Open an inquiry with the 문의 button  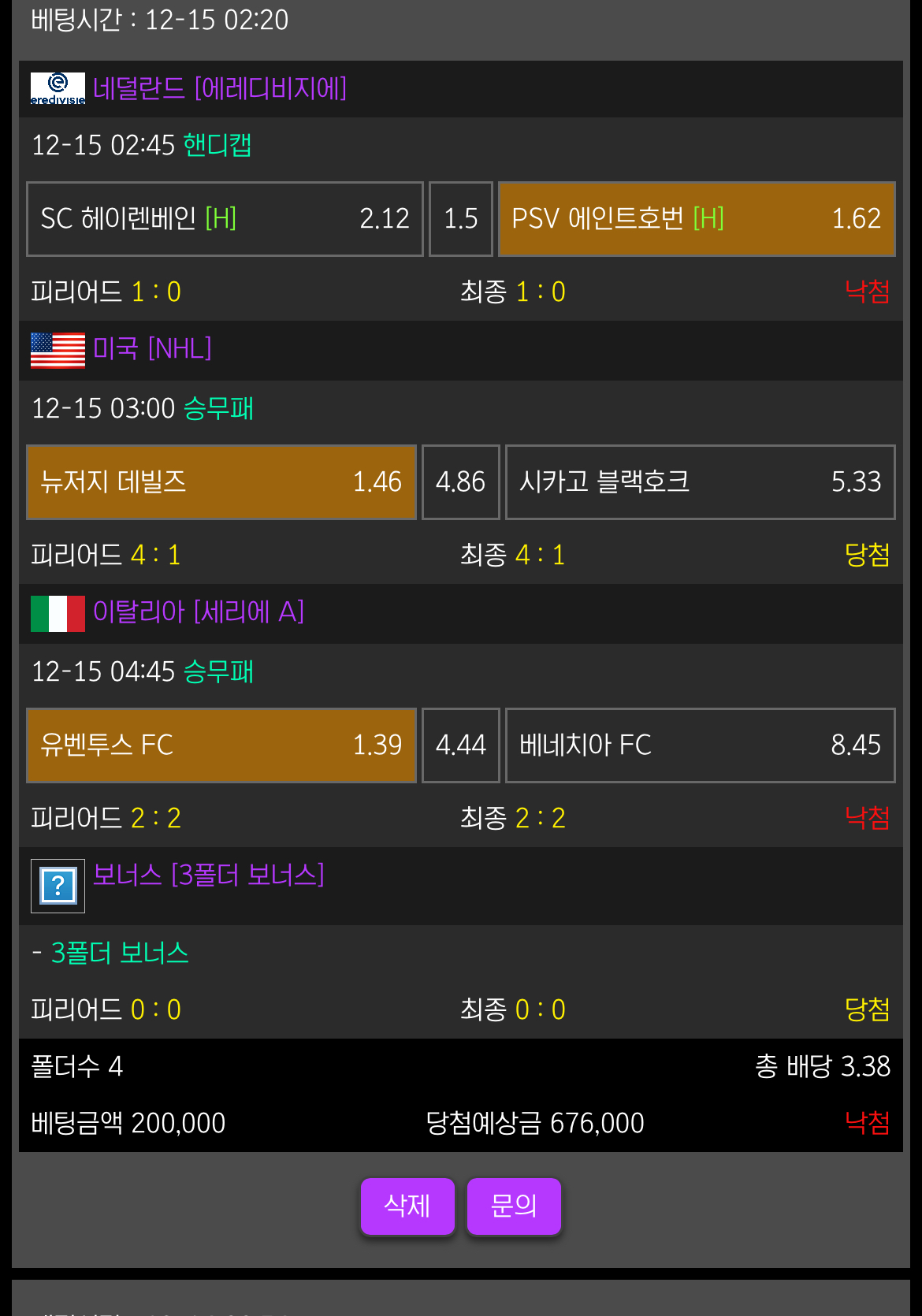(514, 1206)
